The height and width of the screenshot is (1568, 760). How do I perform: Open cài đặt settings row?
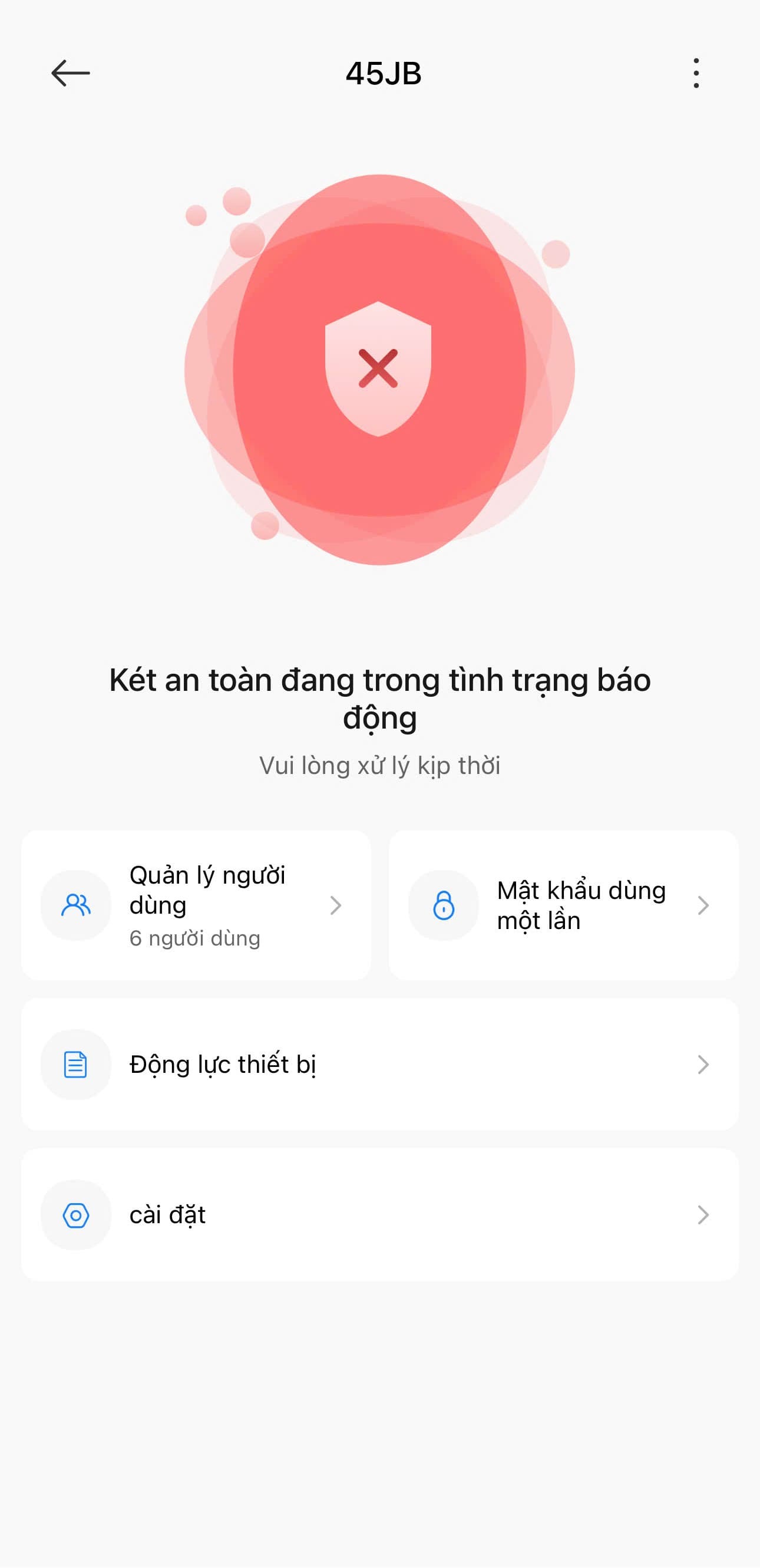(x=379, y=1215)
